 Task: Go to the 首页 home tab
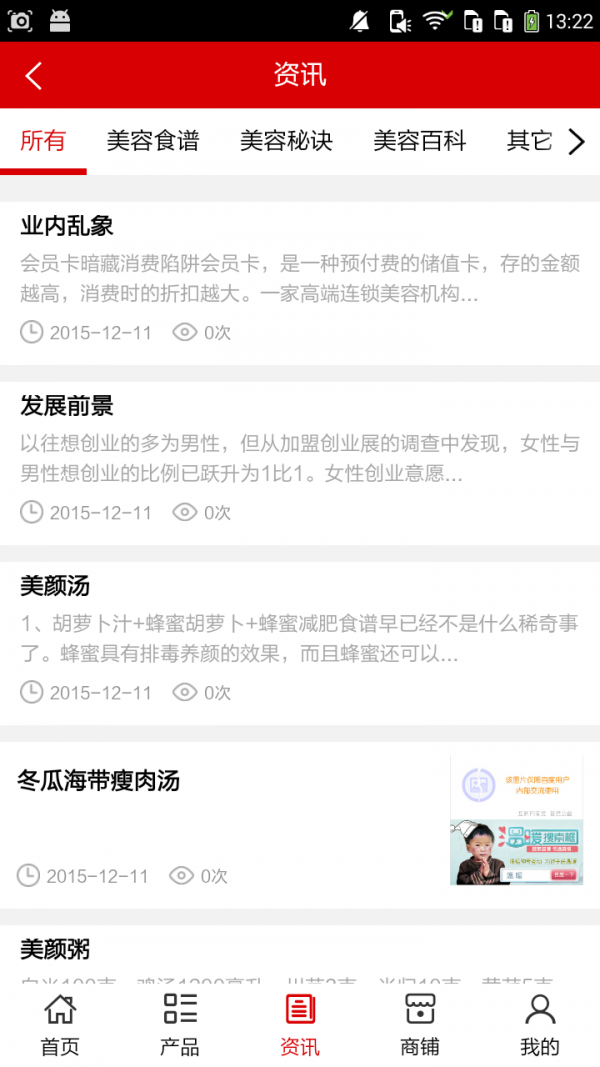point(60,1025)
